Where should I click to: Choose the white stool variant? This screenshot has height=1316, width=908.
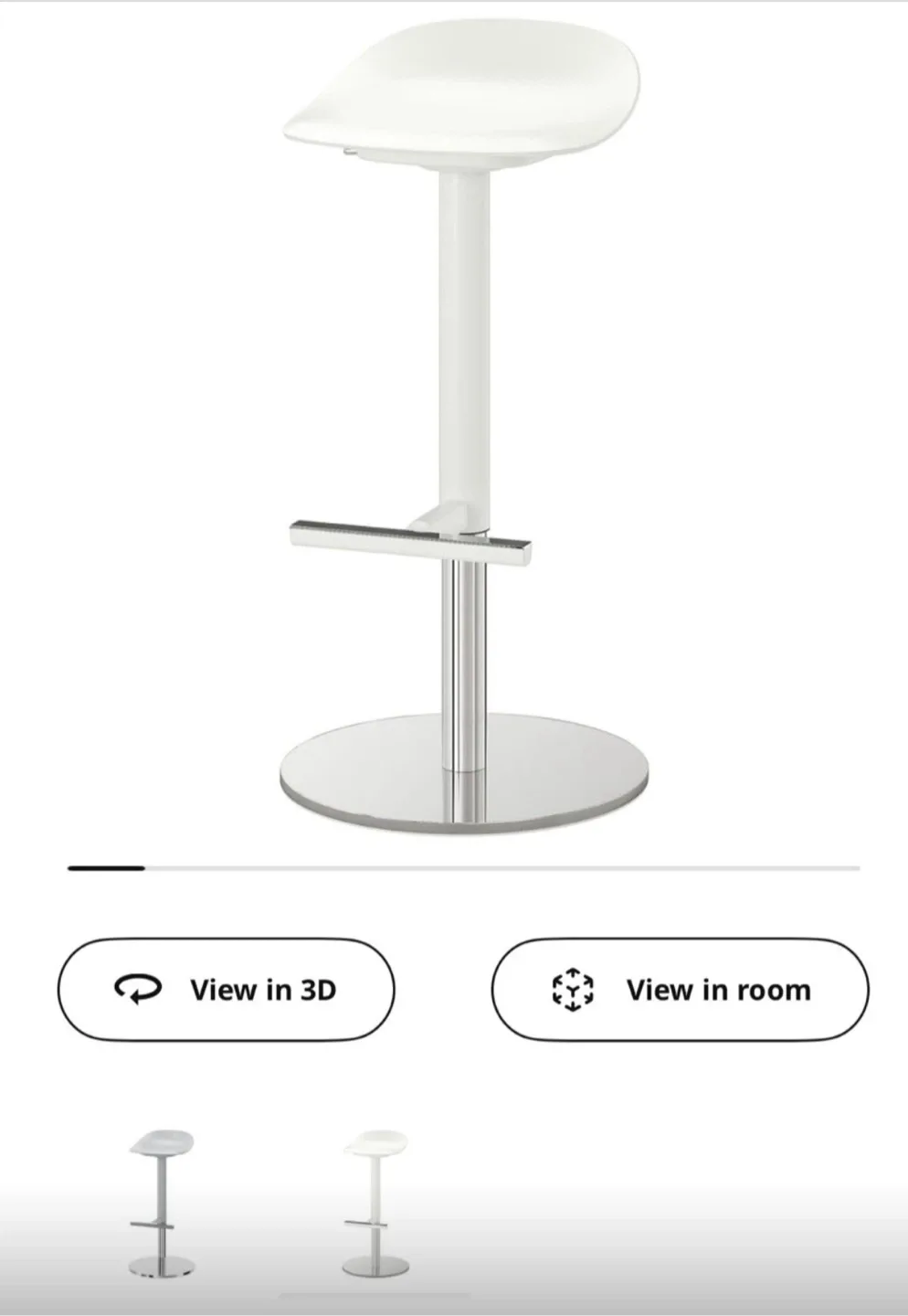point(375,1203)
